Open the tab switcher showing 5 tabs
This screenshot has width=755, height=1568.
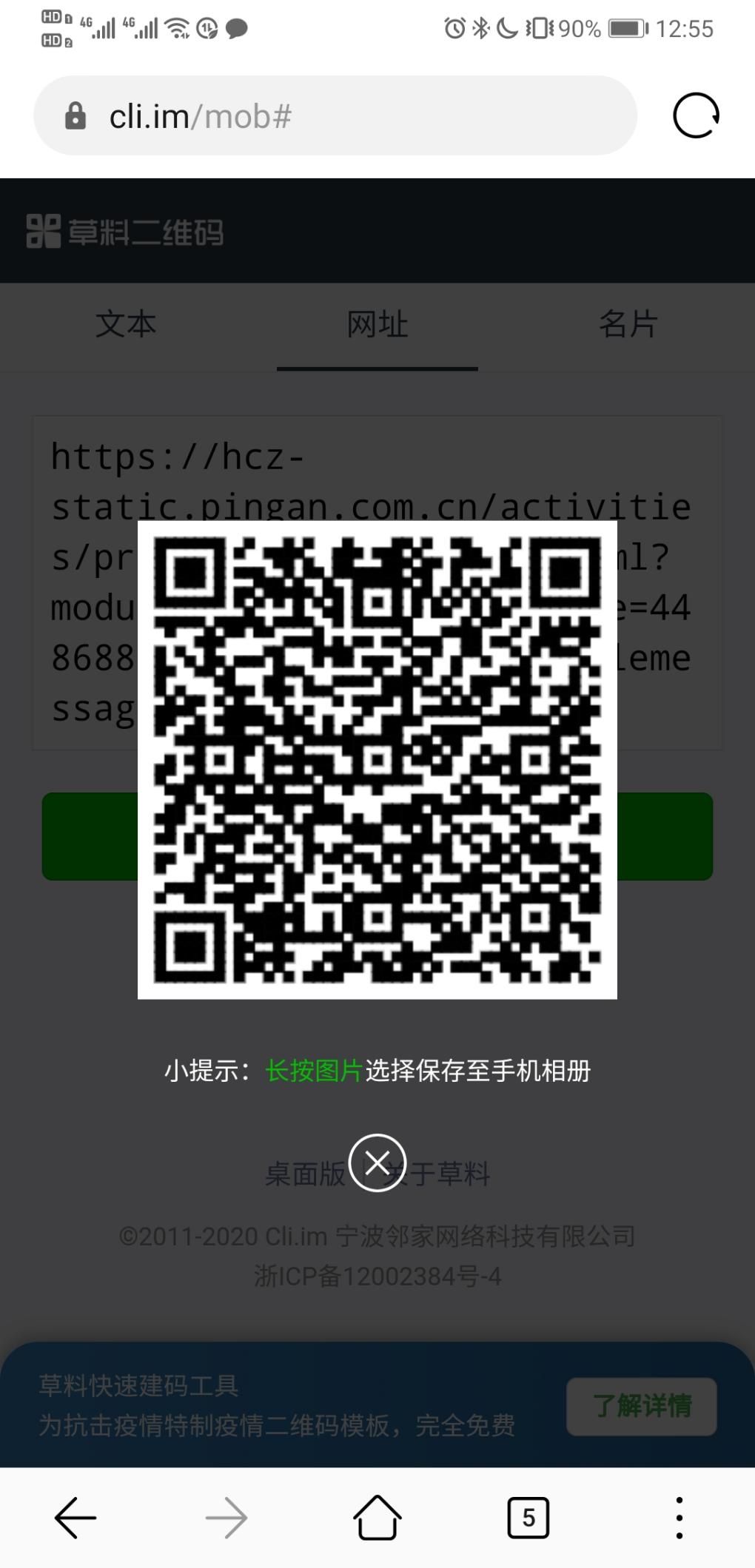(x=528, y=1518)
